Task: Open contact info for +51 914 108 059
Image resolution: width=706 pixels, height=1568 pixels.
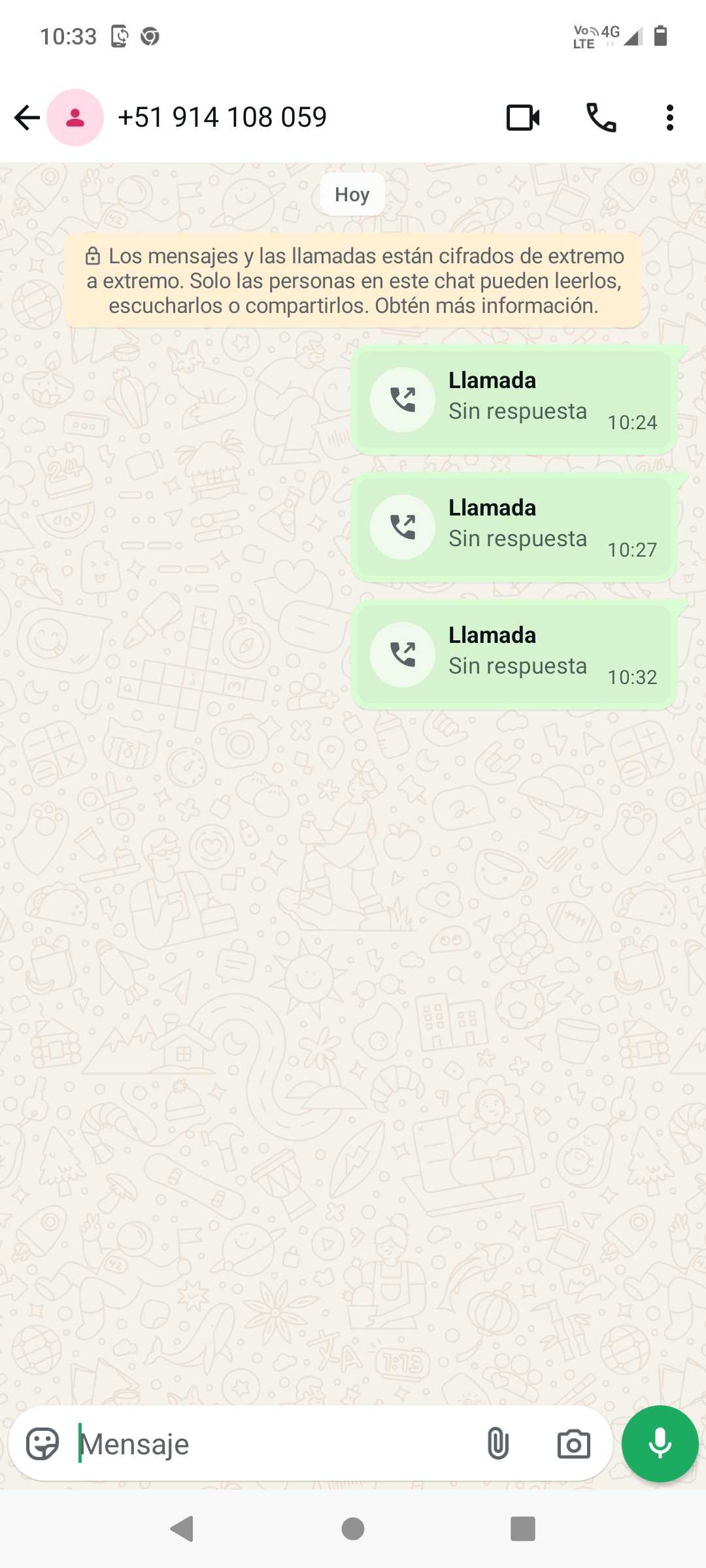Action: pos(222,118)
